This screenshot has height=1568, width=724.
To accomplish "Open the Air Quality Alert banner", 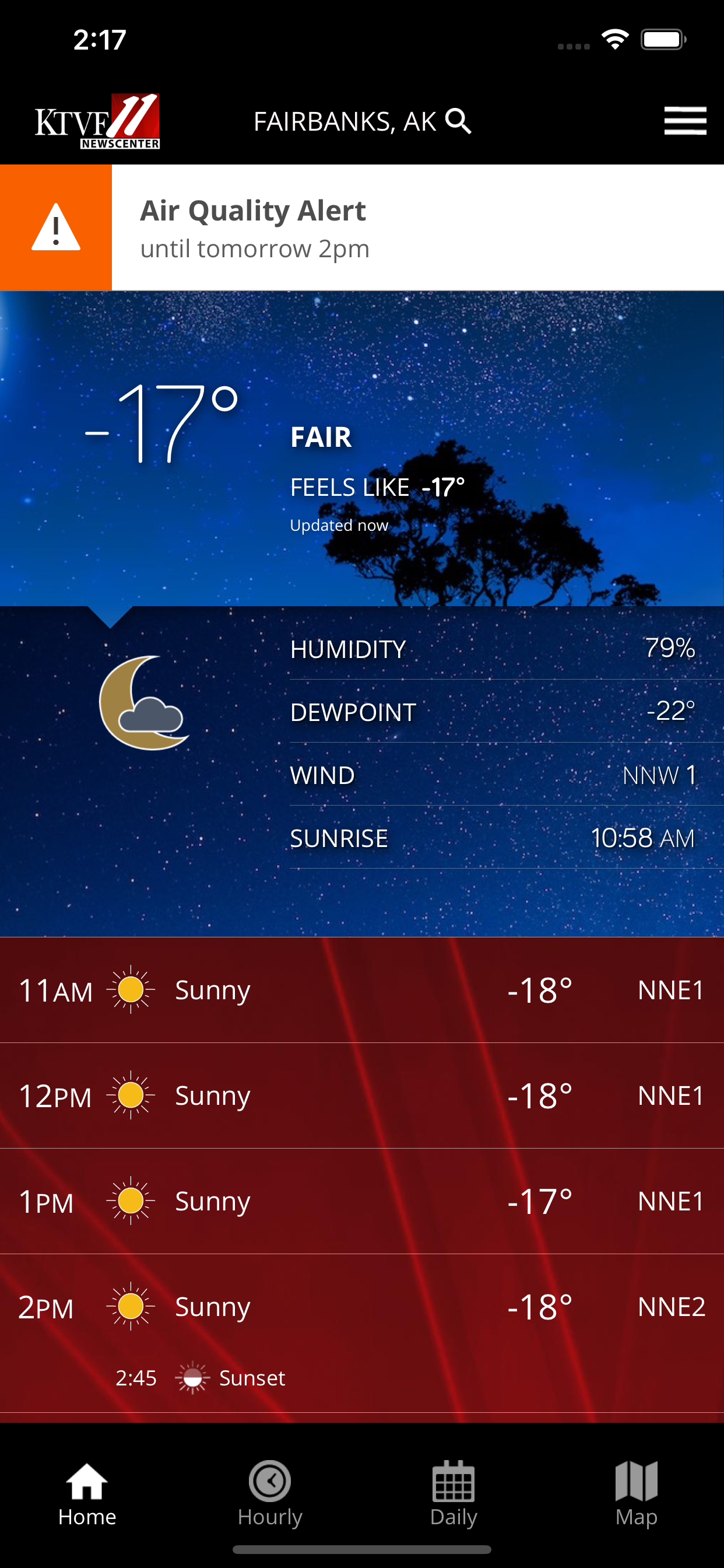I will click(x=362, y=228).
